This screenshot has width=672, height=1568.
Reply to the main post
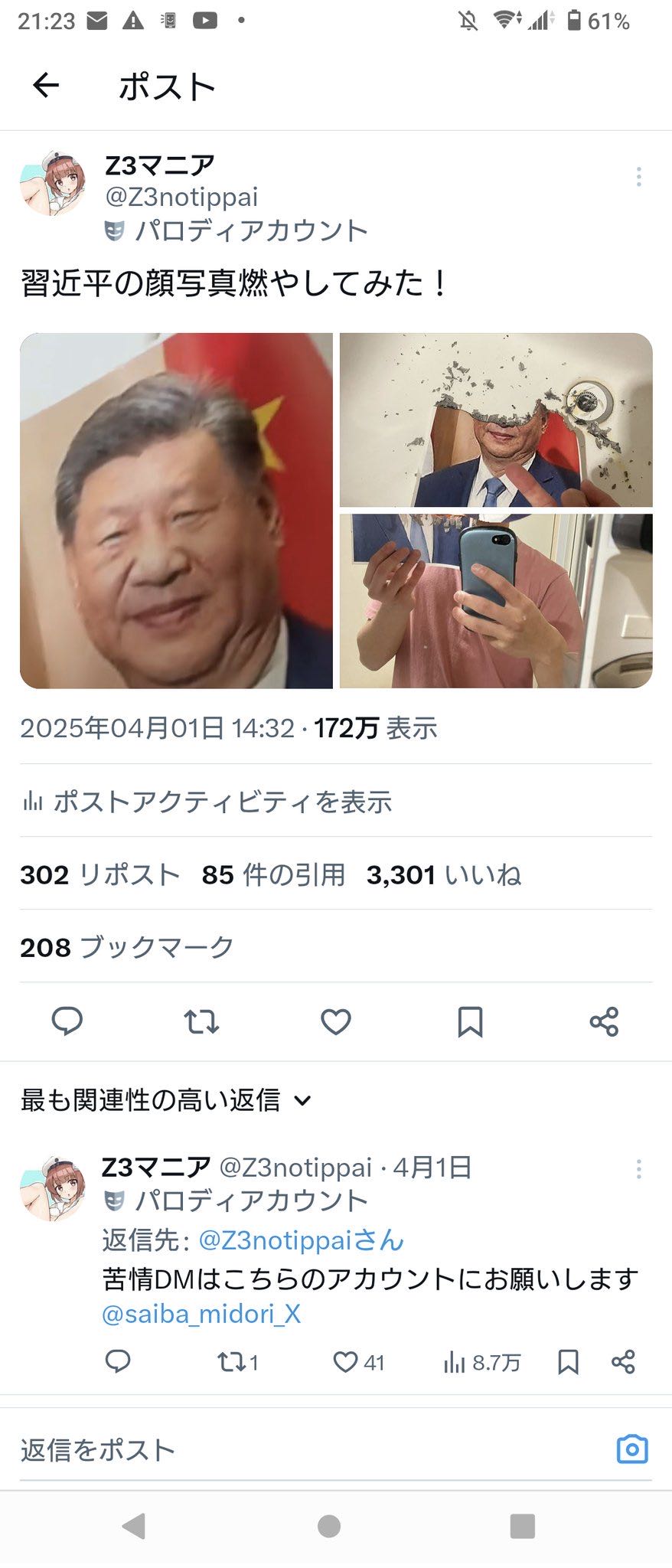point(67,1021)
